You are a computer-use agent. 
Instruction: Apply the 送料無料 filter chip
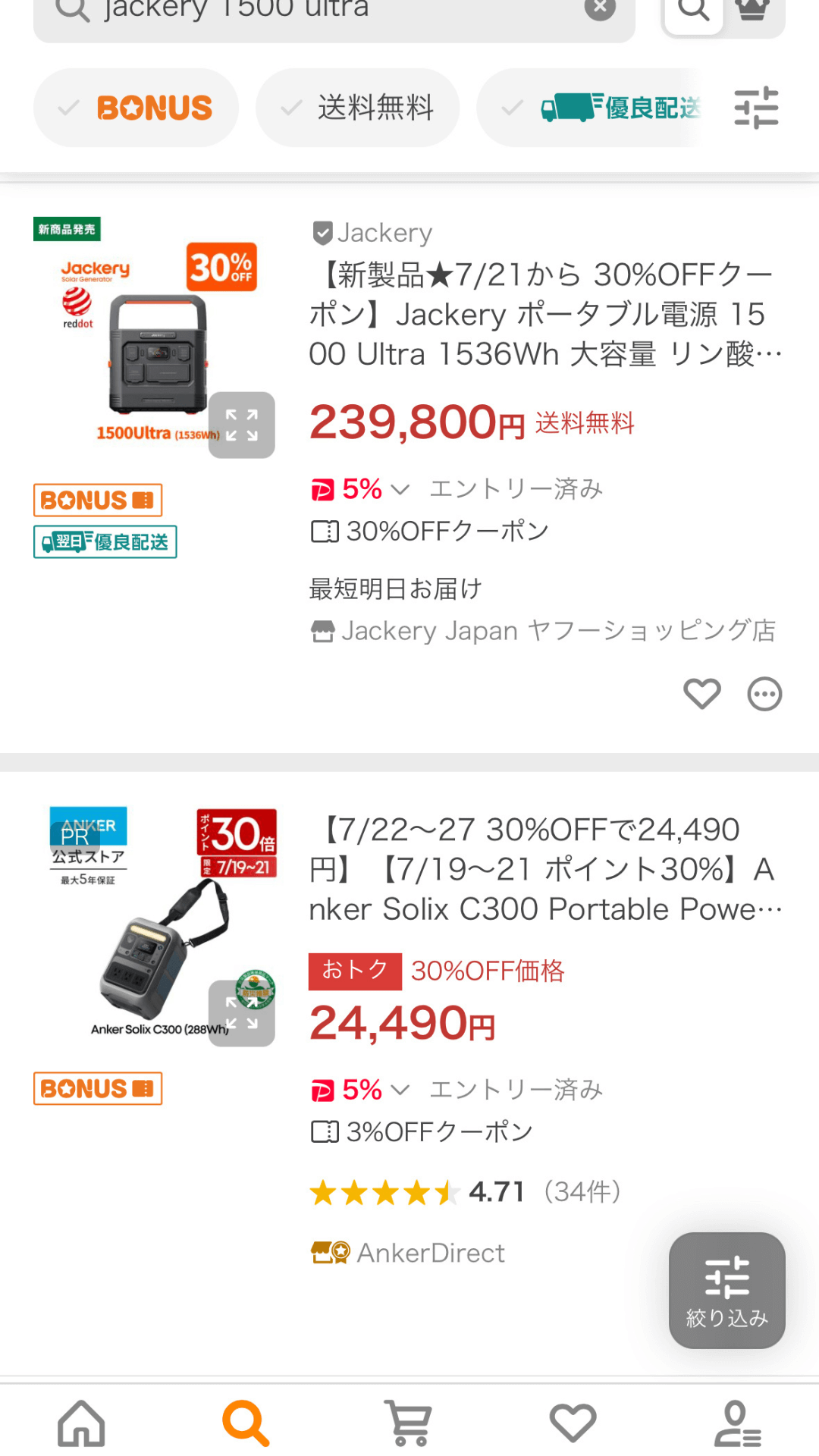click(357, 108)
